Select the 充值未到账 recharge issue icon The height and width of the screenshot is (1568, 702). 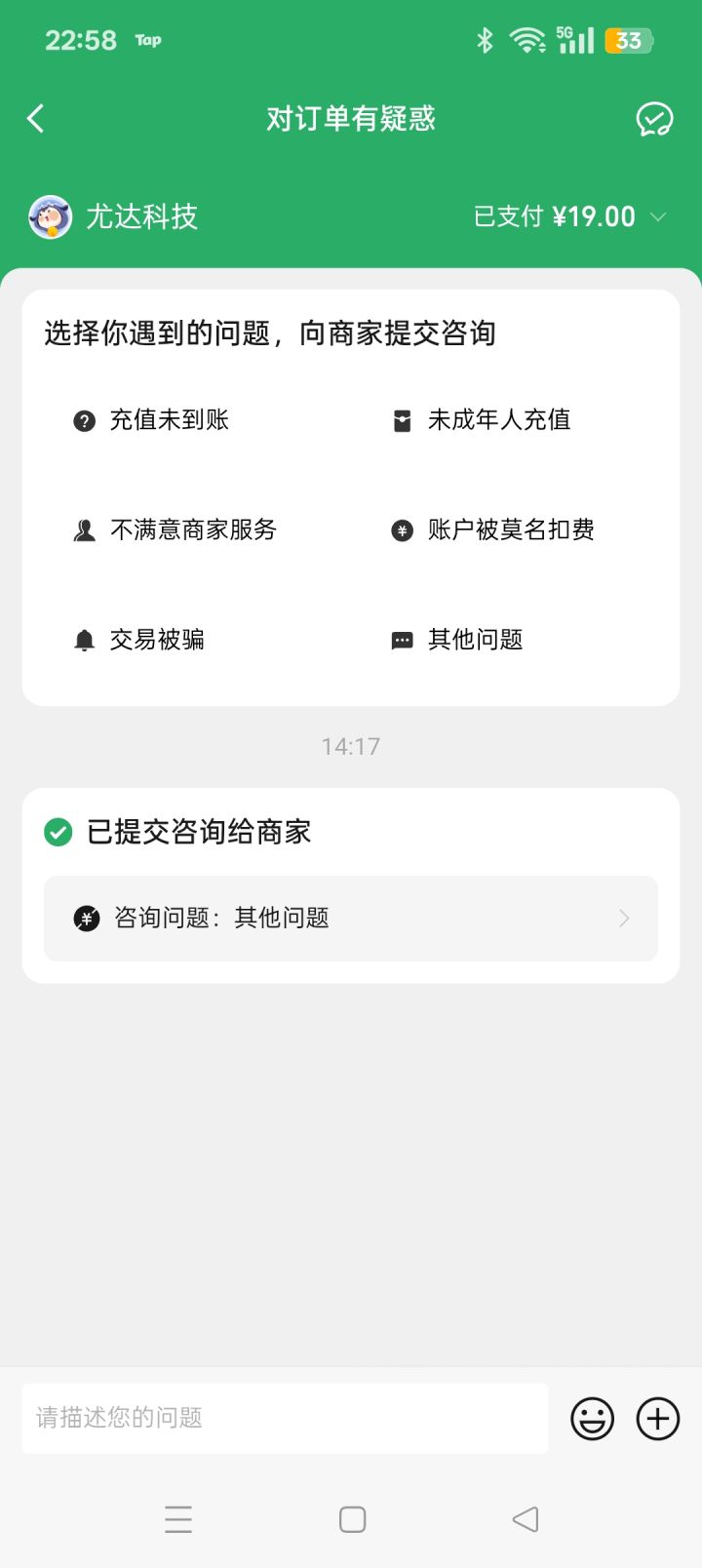[84, 419]
